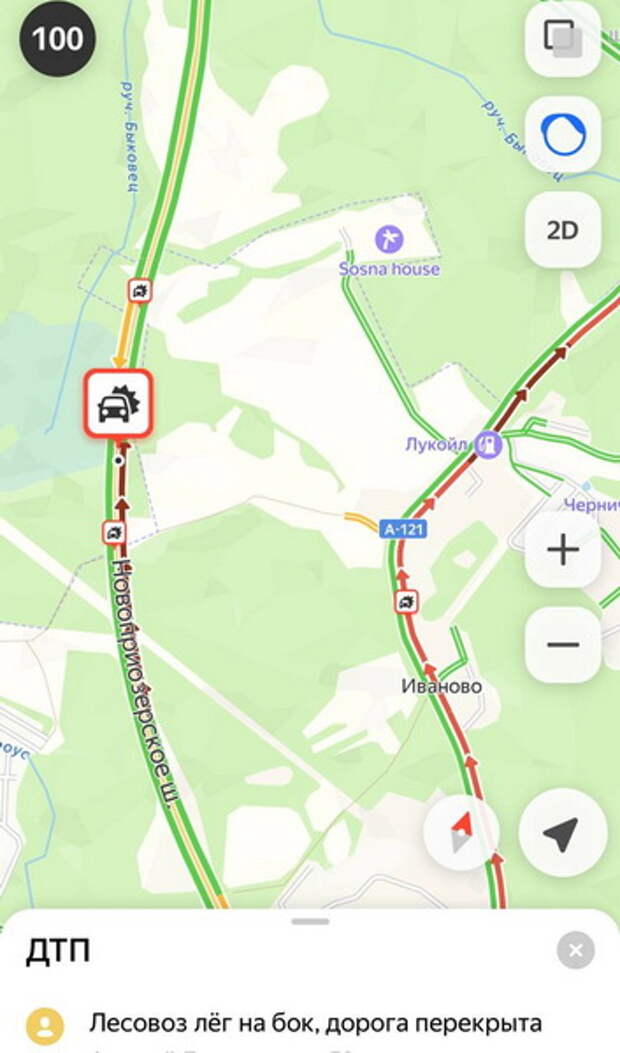Screen dimensions: 620x1053
Task: Zoom out with the minus button
Action: (x=562, y=645)
